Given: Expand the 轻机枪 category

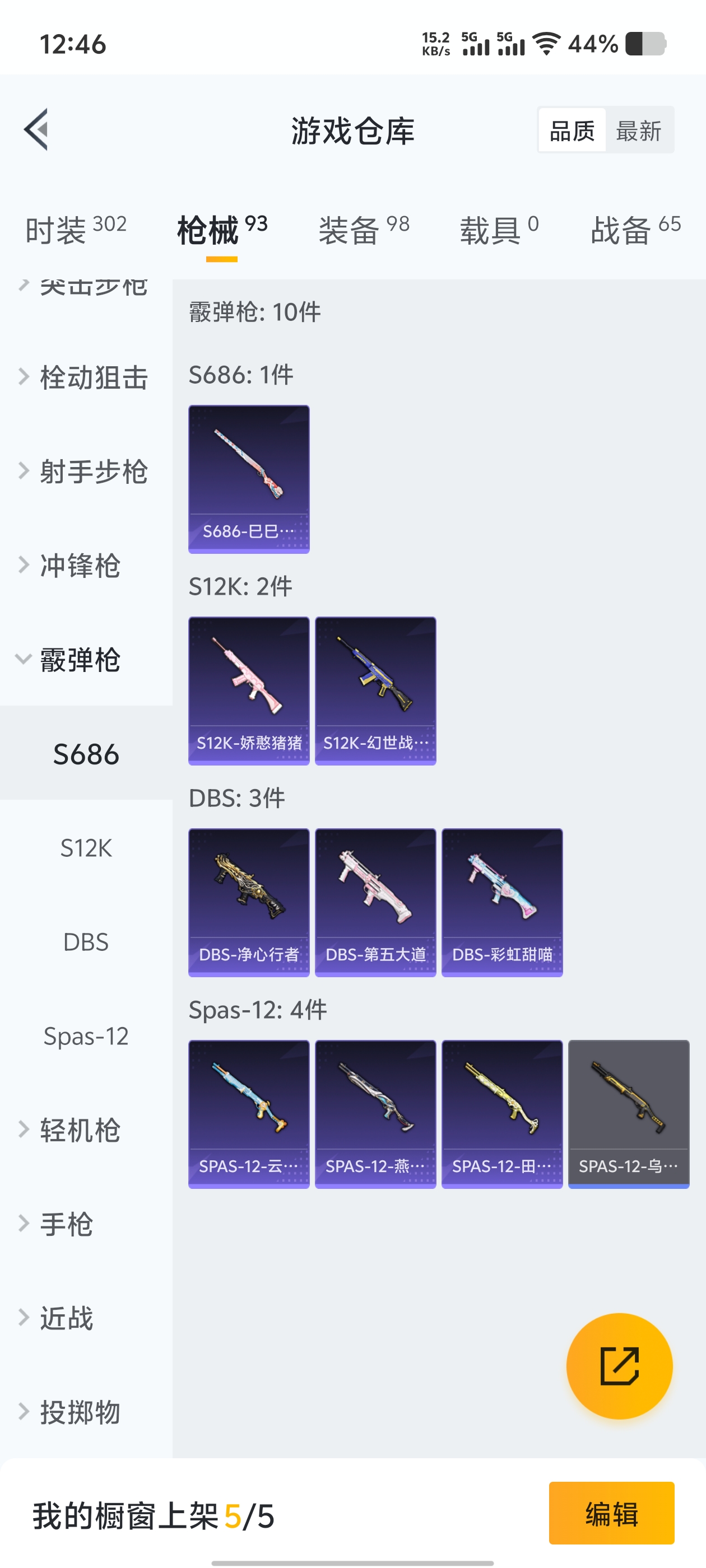Looking at the screenshot, I should [x=79, y=1130].
